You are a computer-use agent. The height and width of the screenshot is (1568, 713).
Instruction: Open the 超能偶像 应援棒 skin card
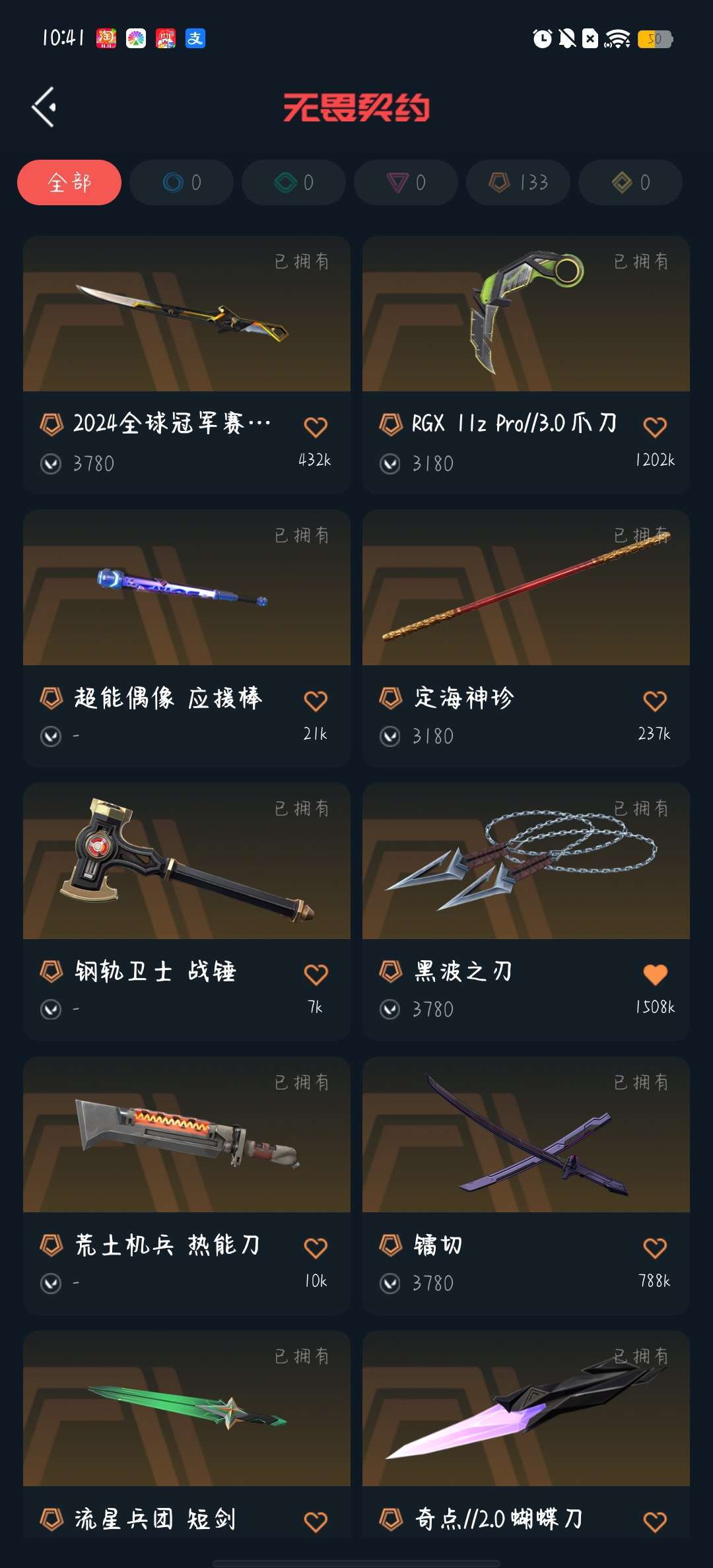click(x=187, y=587)
